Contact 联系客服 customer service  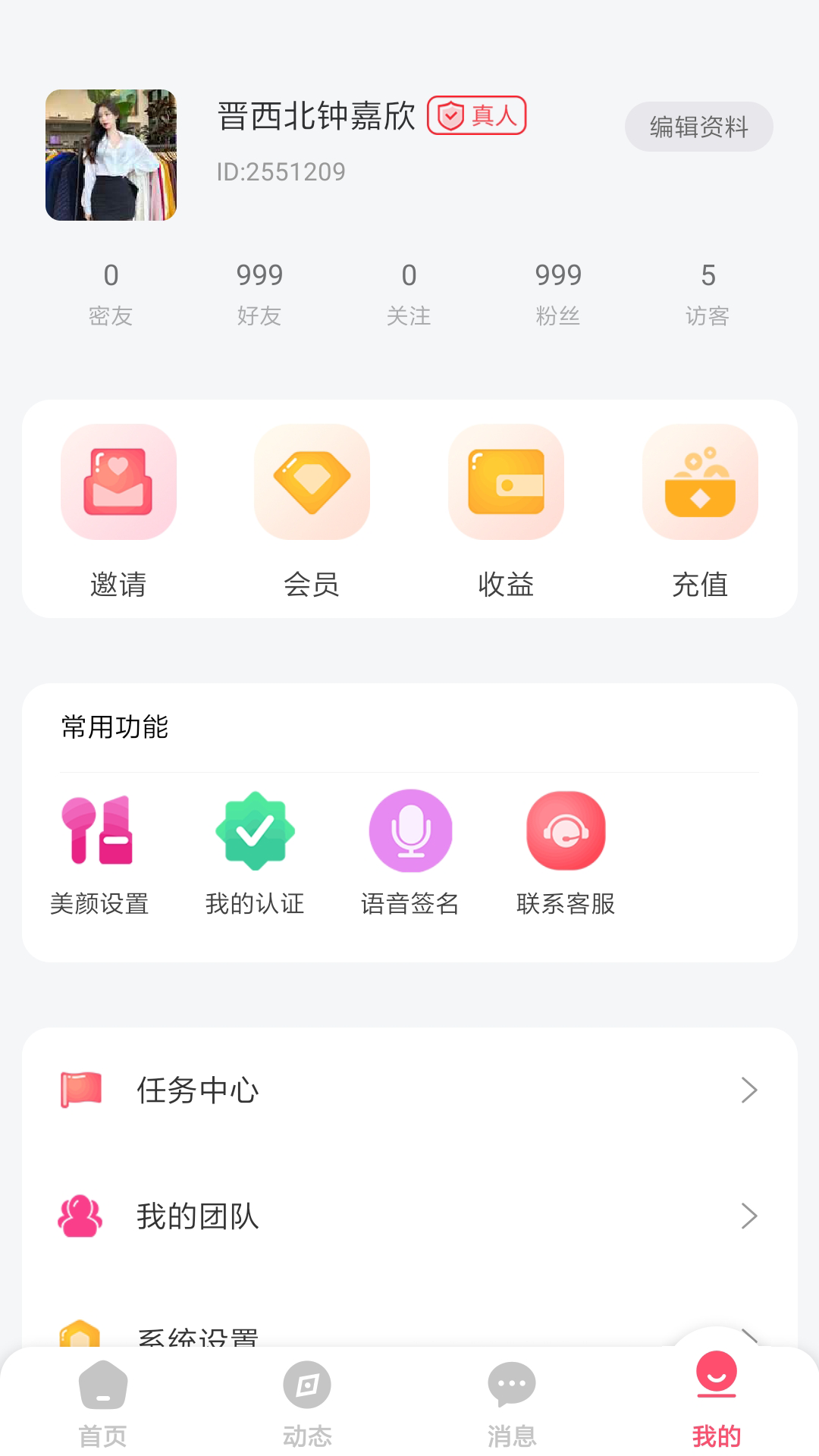click(566, 853)
